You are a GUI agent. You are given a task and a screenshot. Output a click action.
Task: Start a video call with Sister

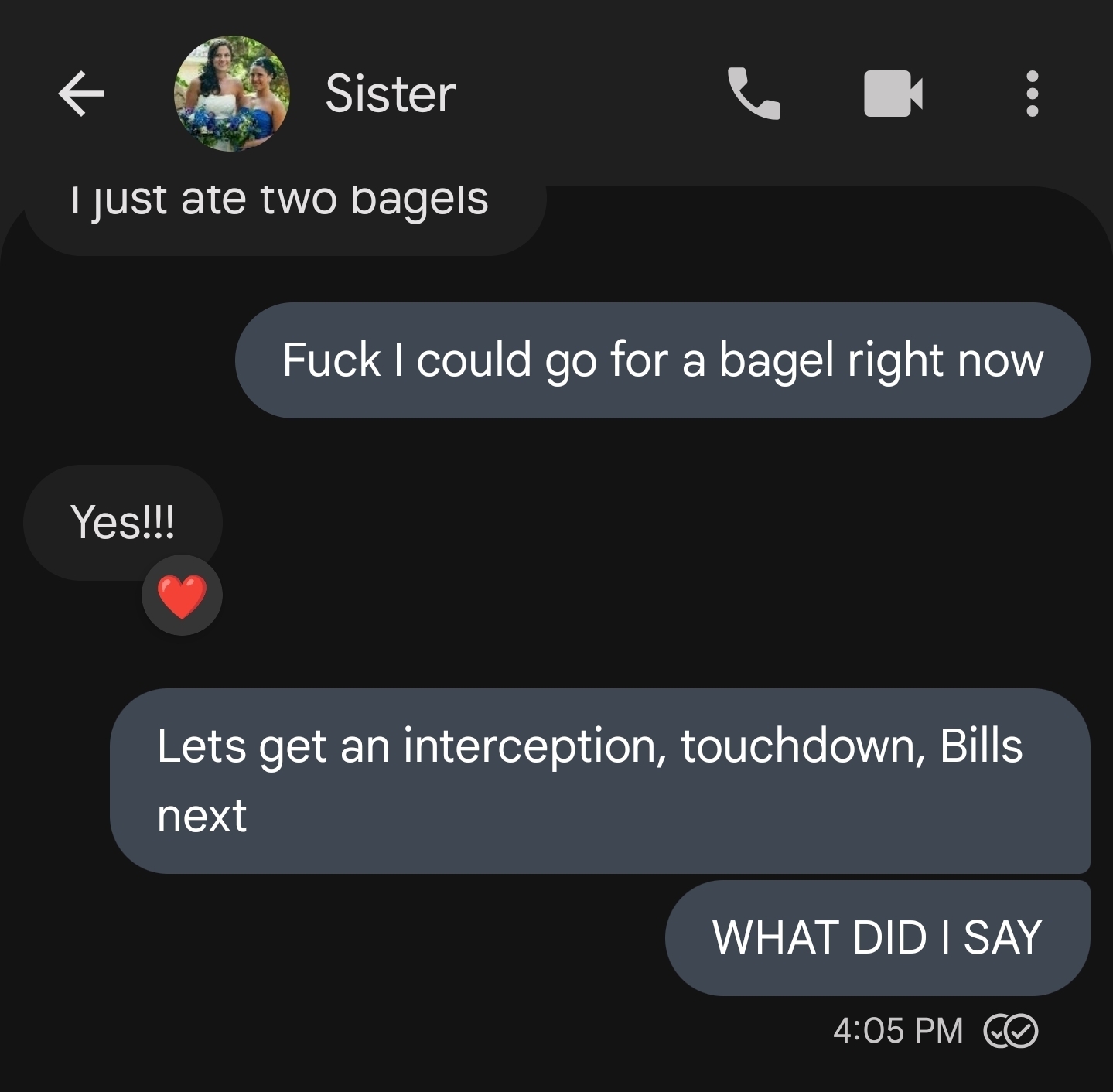tap(893, 94)
